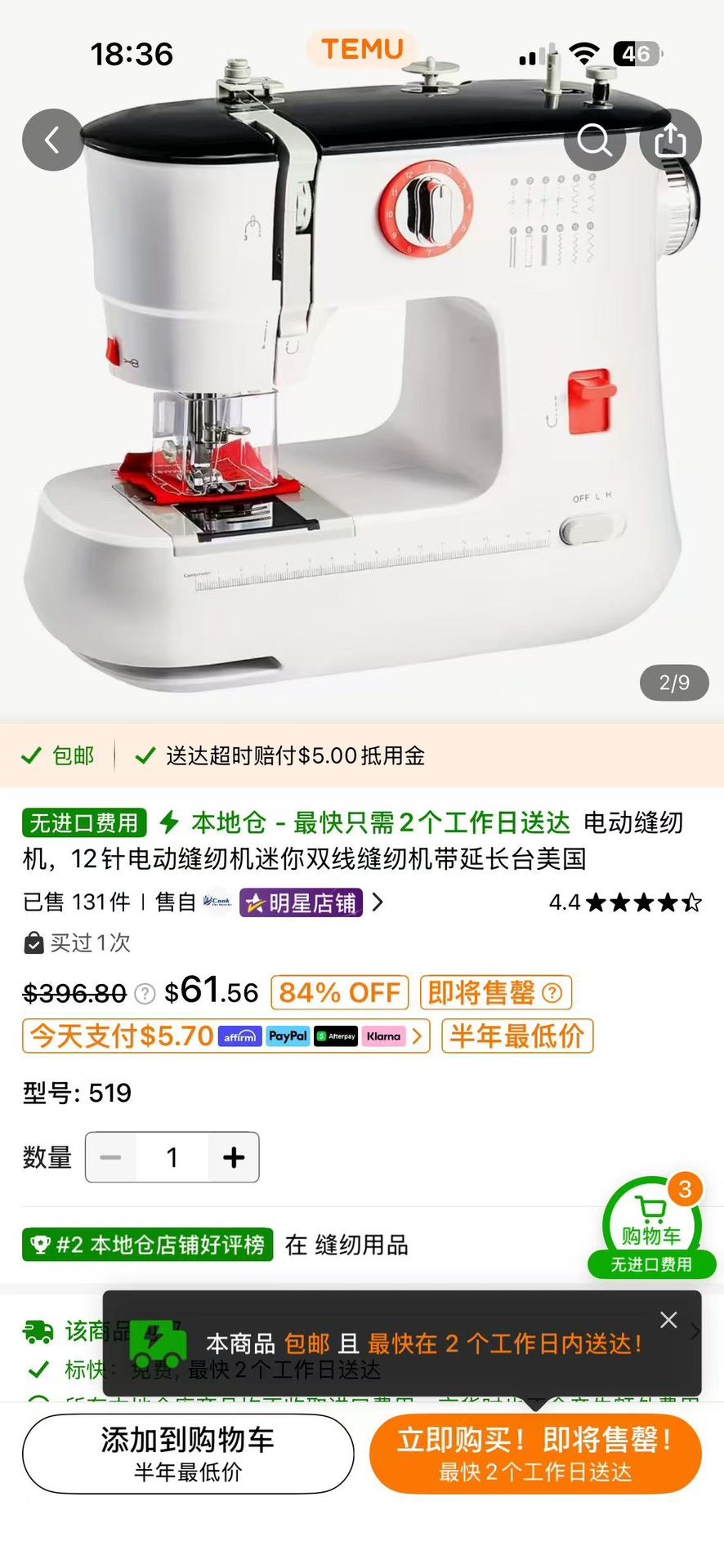Tap the help icon beside $396.80

145,993
